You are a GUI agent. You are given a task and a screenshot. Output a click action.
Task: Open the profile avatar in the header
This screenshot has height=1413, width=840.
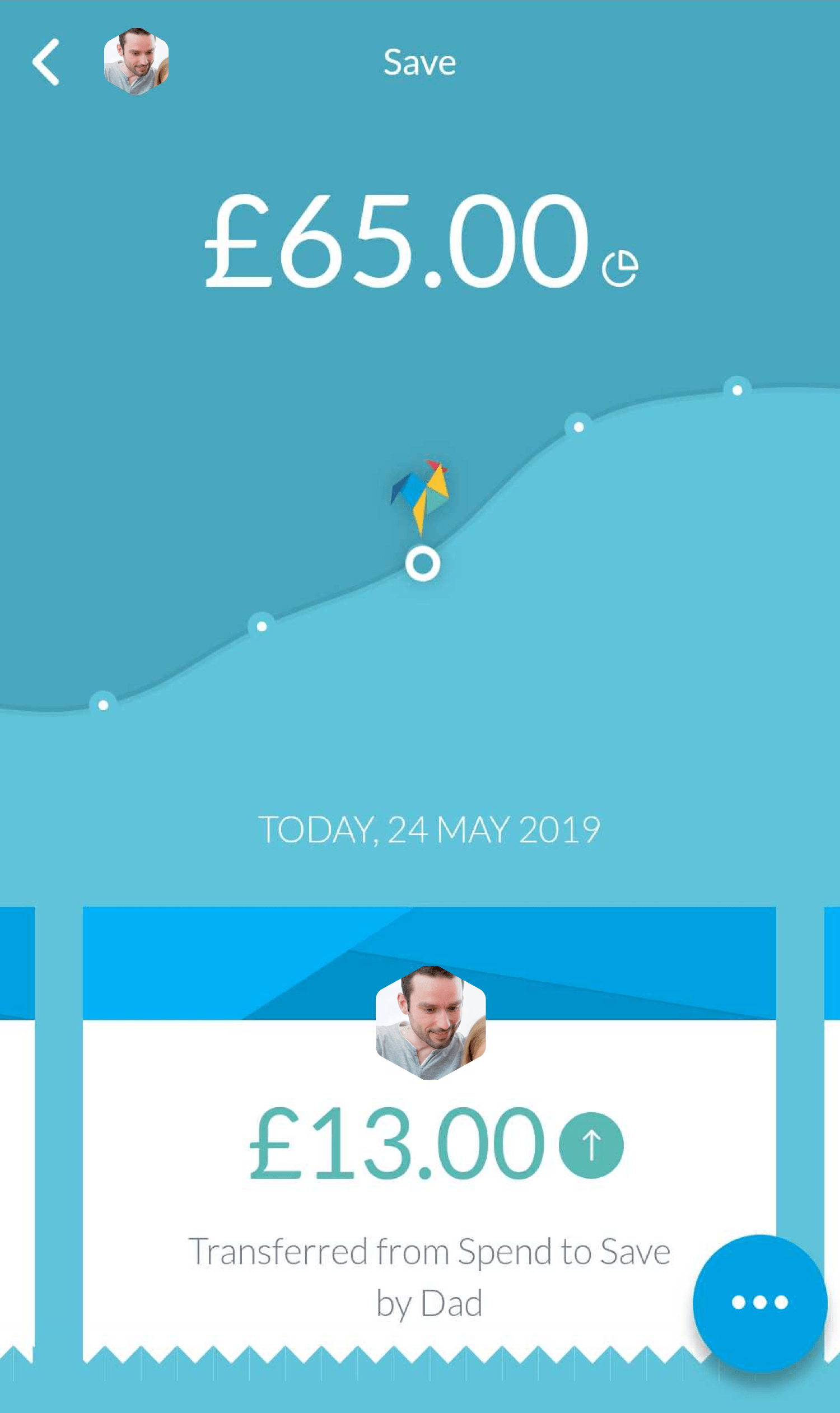136,61
